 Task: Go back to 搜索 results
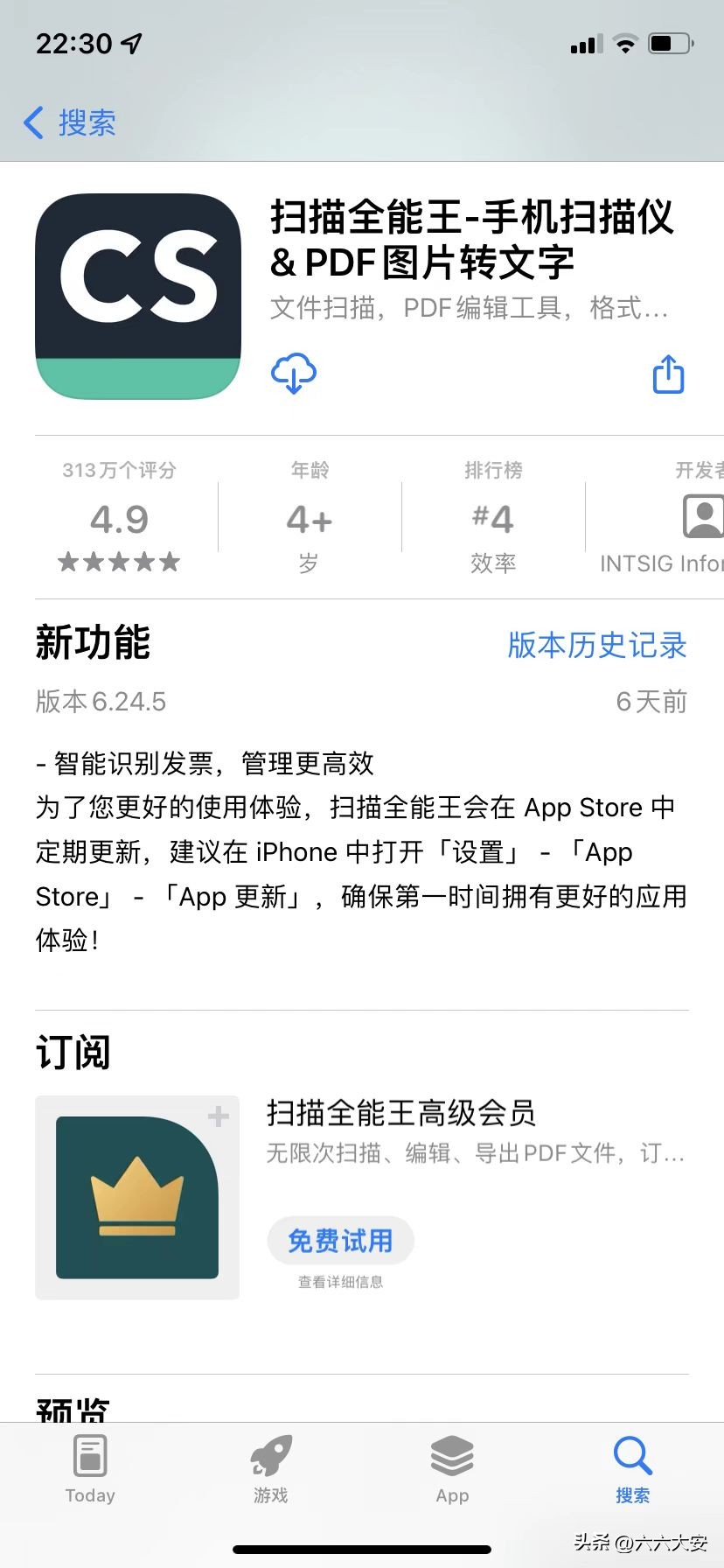(70, 122)
